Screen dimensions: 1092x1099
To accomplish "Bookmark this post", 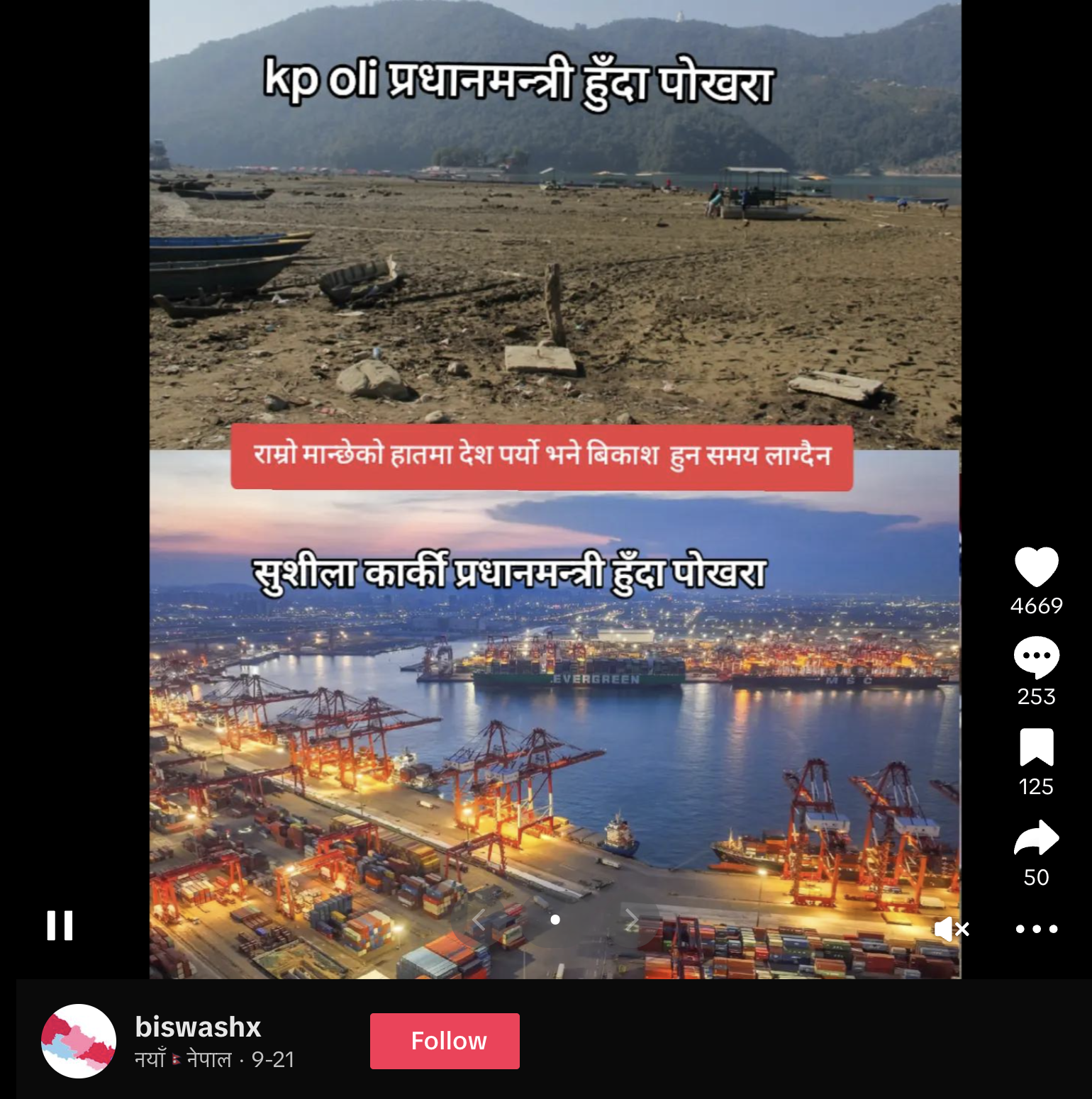I will point(1036,747).
